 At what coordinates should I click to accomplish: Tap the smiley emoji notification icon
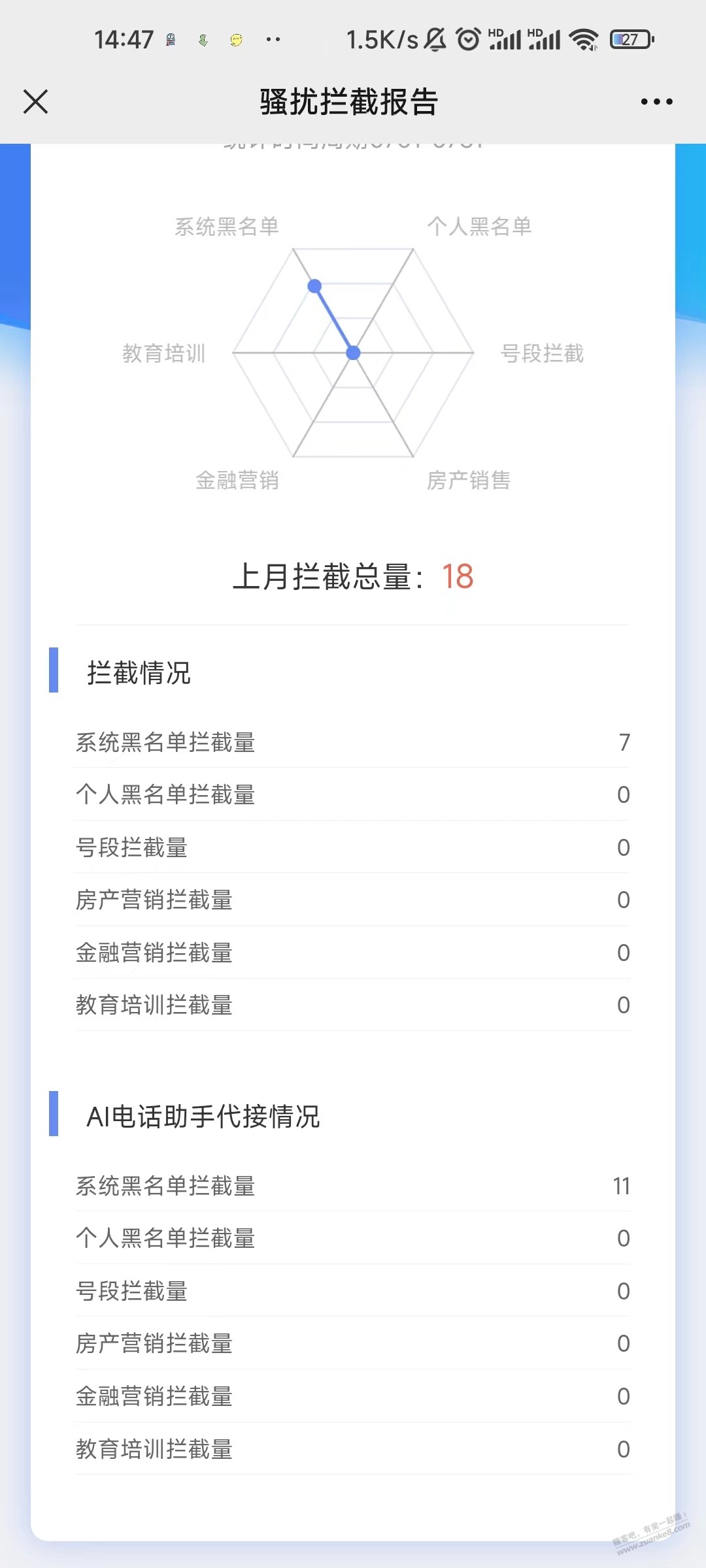click(235, 41)
